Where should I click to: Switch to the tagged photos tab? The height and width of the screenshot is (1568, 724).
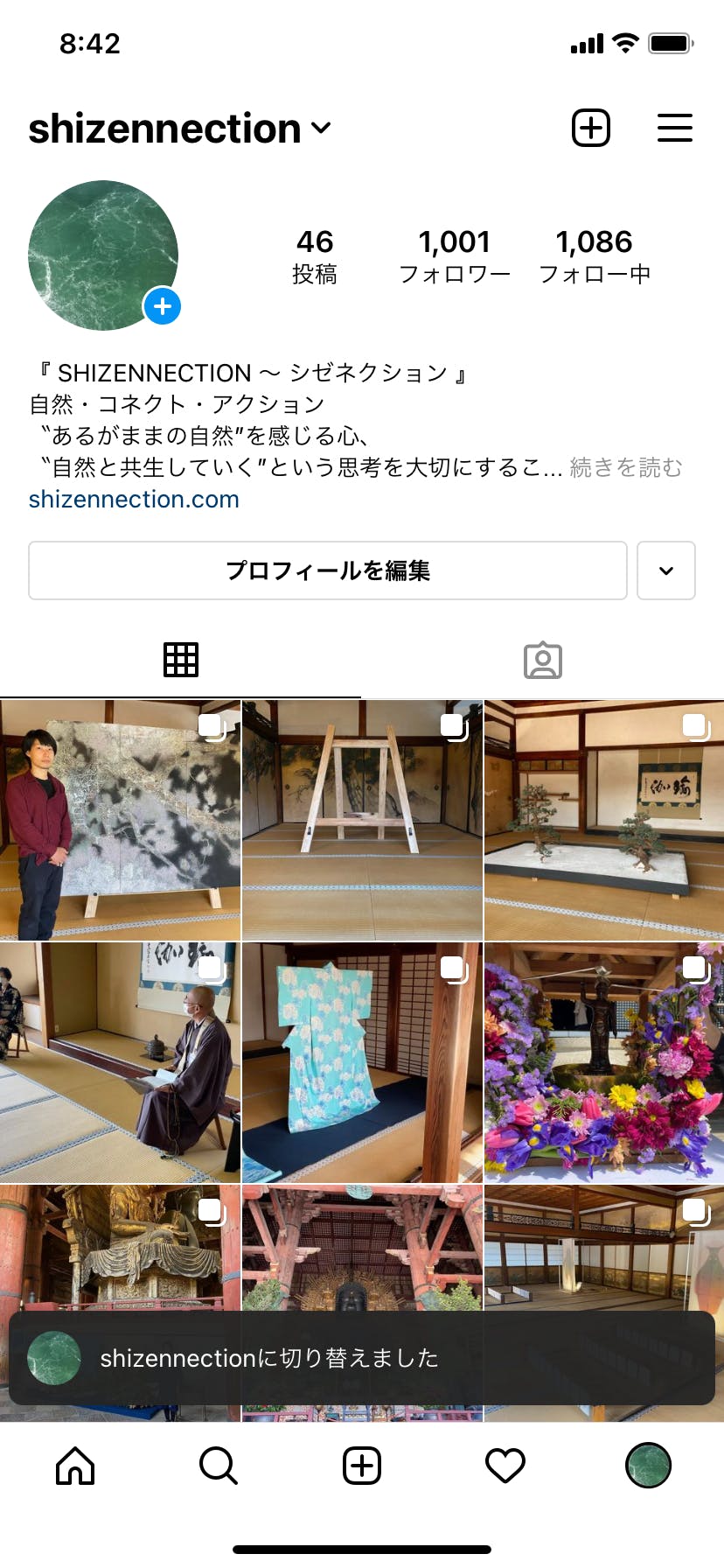coord(543,661)
